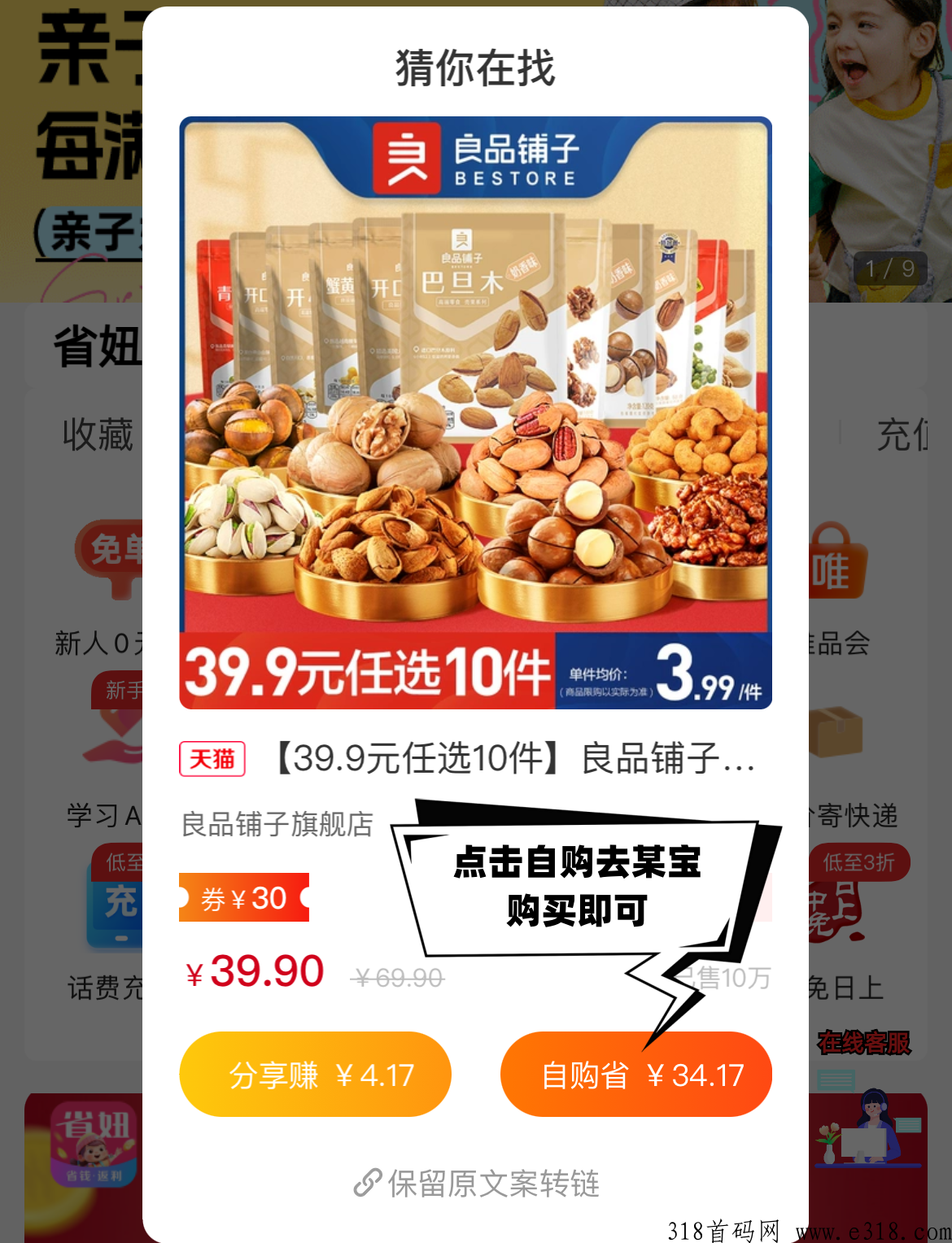
Task: Claim the 券¥30 coupon
Action: [244, 897]
